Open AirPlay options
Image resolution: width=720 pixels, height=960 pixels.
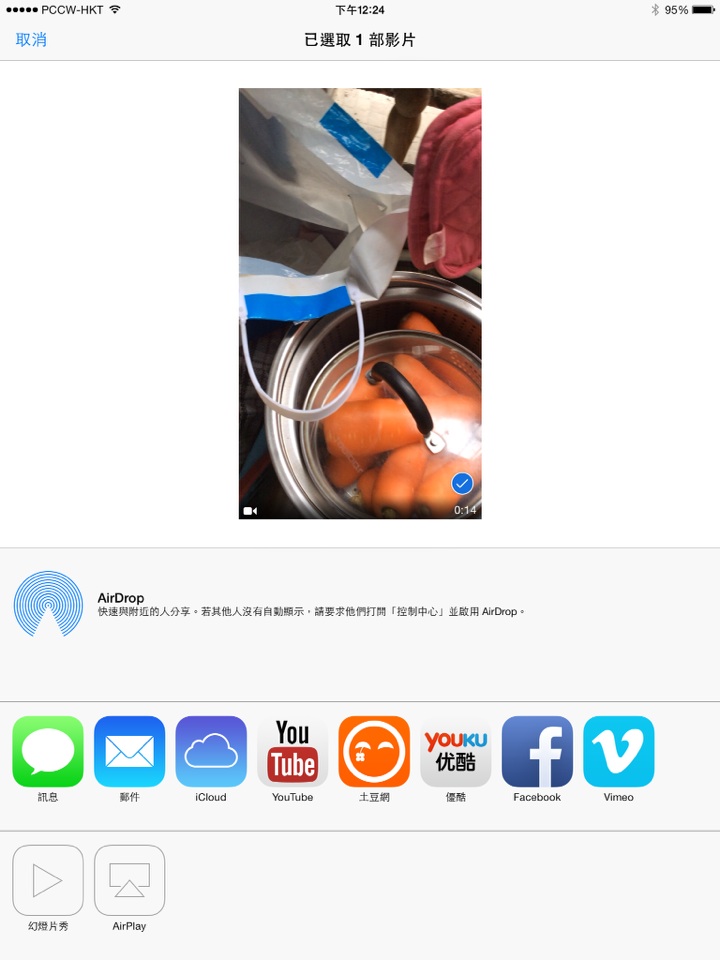(129, 880)
